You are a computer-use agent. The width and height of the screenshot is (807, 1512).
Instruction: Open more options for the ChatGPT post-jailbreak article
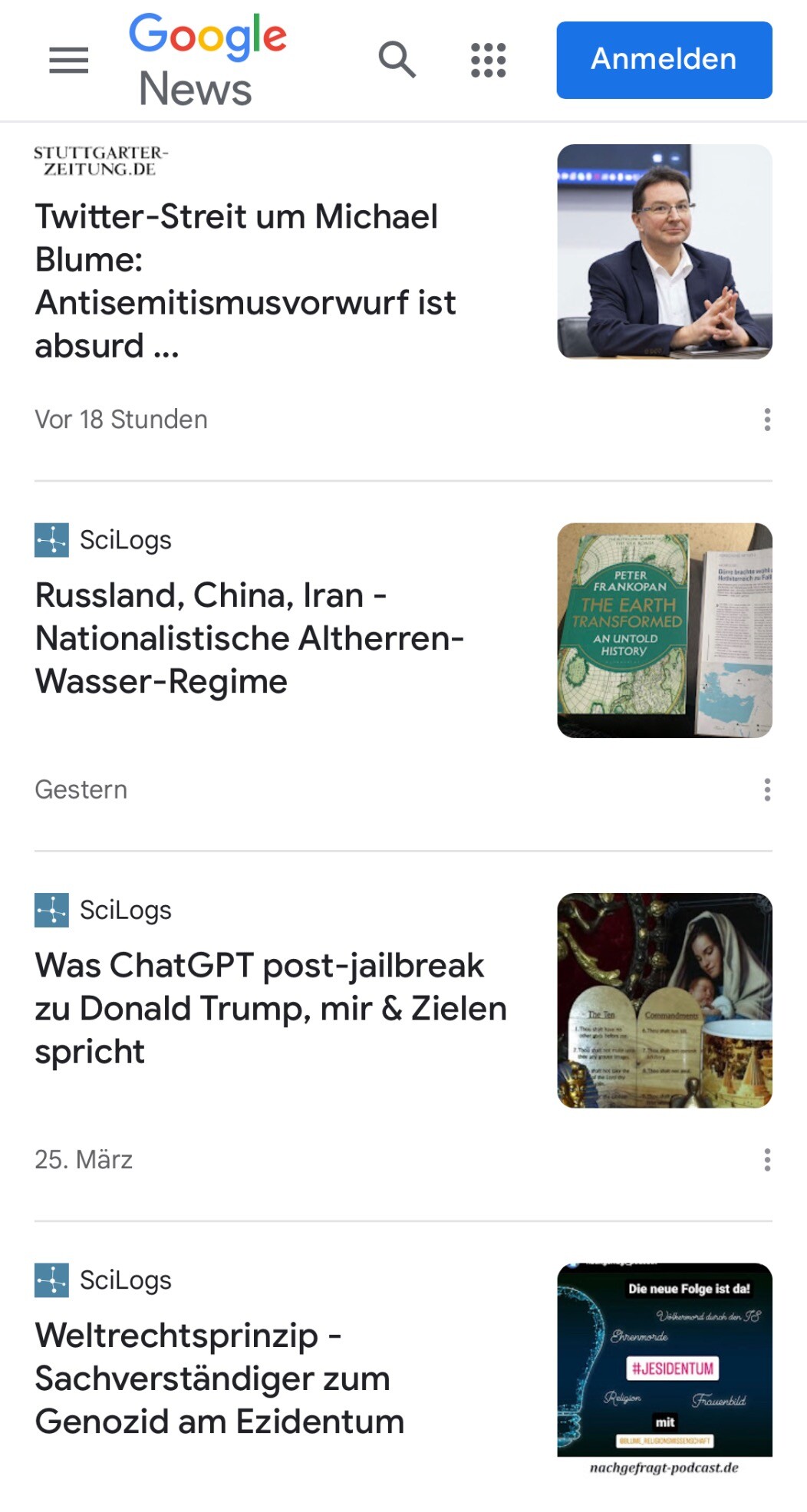pos(766,1159)
